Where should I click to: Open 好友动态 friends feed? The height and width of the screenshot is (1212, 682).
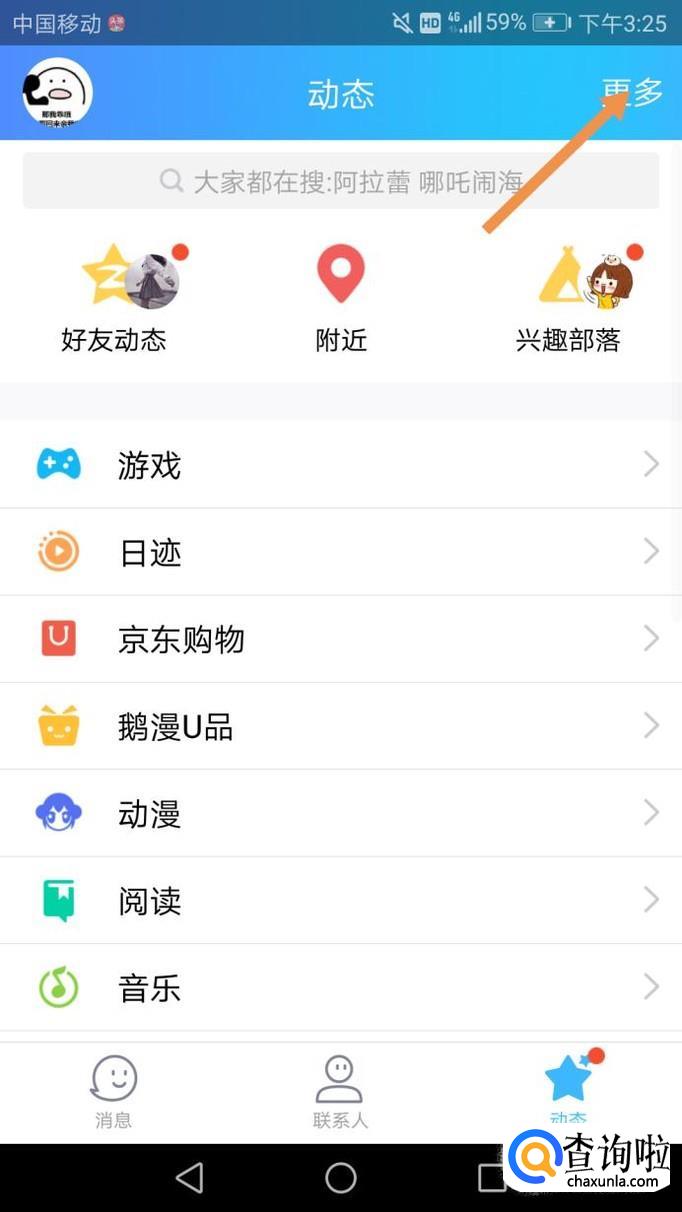[x=114, y=298]
